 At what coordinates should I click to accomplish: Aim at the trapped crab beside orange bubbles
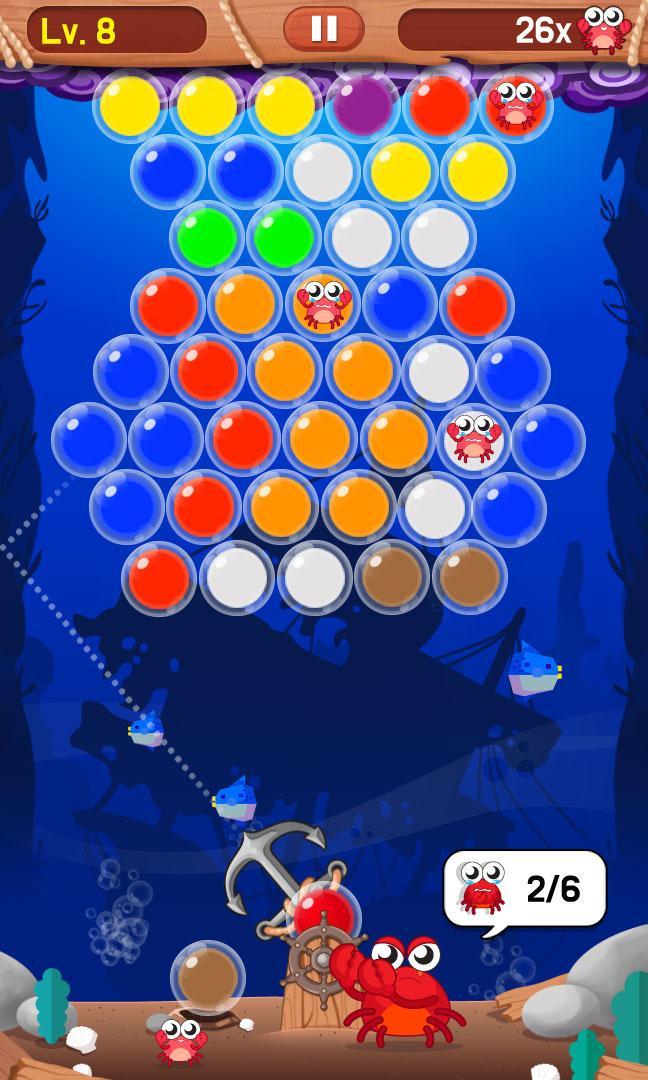[323, 304]
